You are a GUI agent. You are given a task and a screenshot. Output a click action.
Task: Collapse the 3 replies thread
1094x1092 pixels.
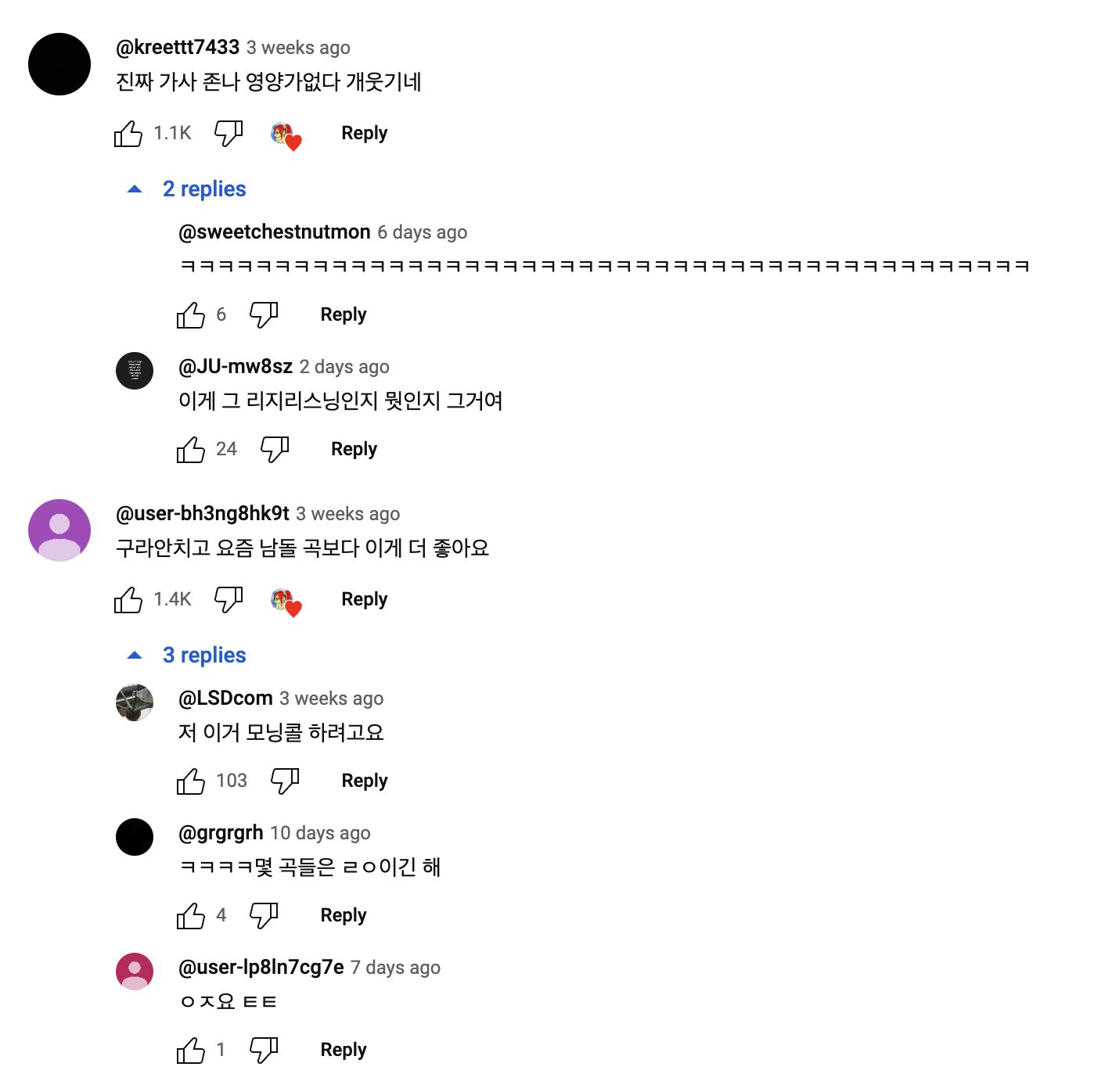click(x=188, y=656)
